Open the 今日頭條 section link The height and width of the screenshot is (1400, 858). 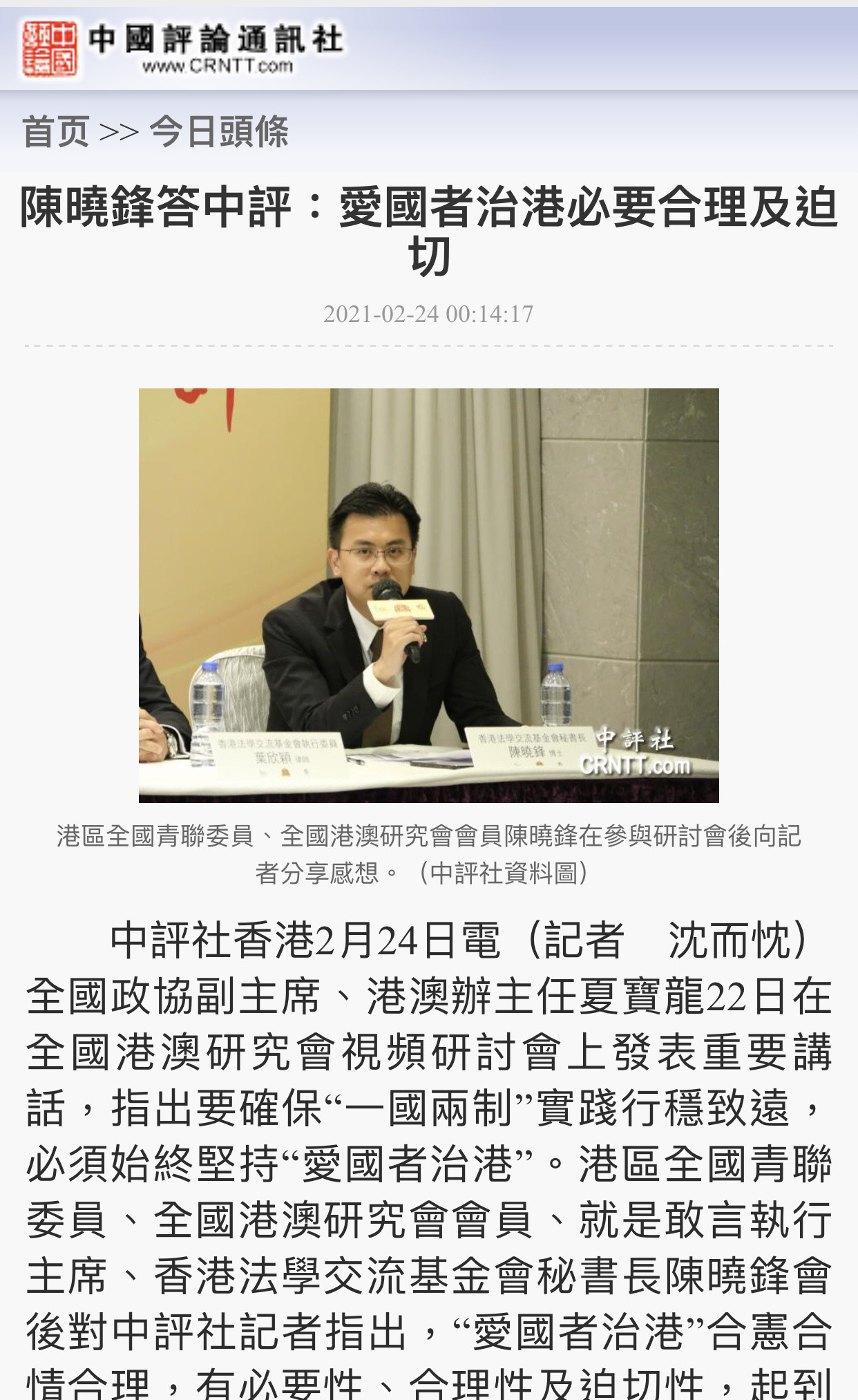[x=219, y=131]
